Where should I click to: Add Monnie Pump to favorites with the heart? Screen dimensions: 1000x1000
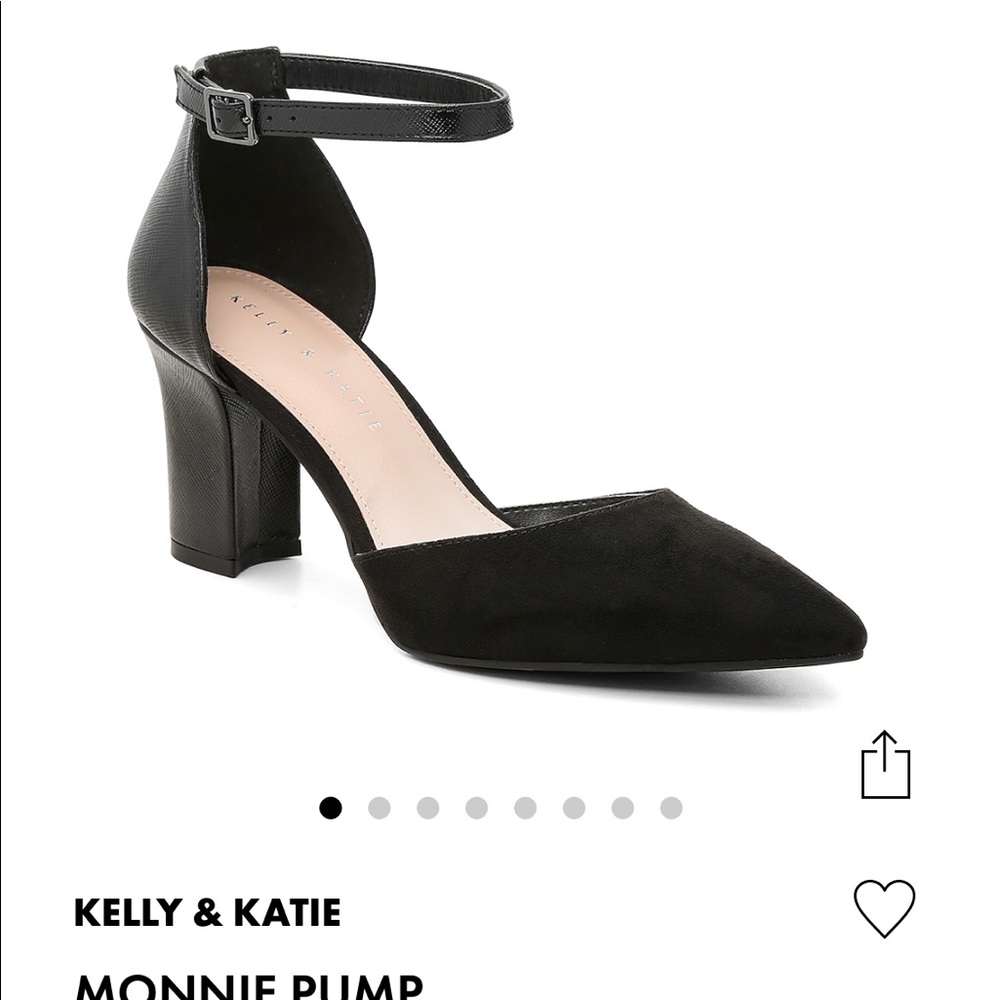click(x=884, y=908)
